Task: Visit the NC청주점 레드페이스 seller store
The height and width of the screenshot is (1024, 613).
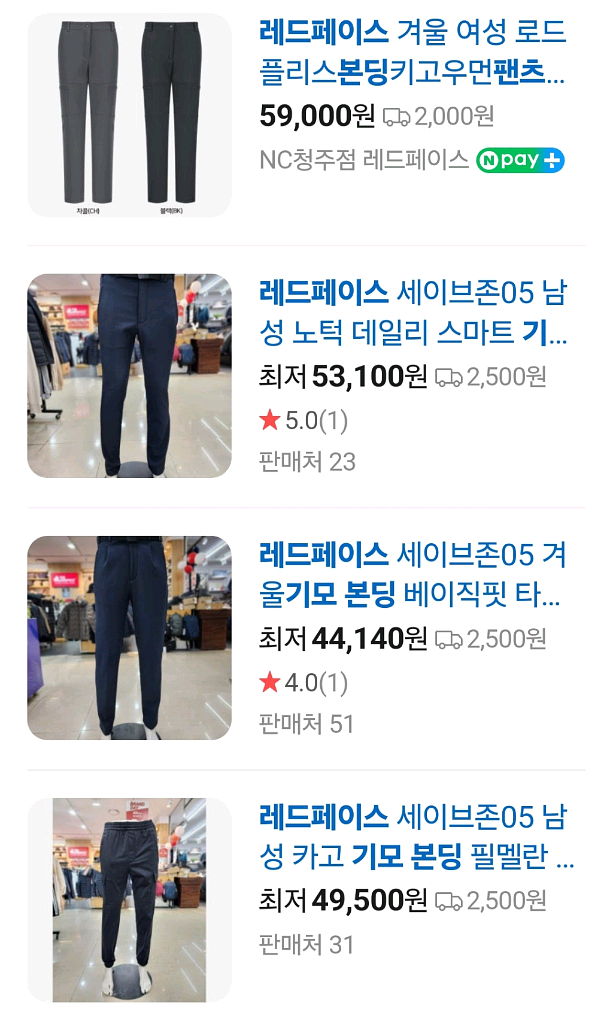Action: pos(363,160)
